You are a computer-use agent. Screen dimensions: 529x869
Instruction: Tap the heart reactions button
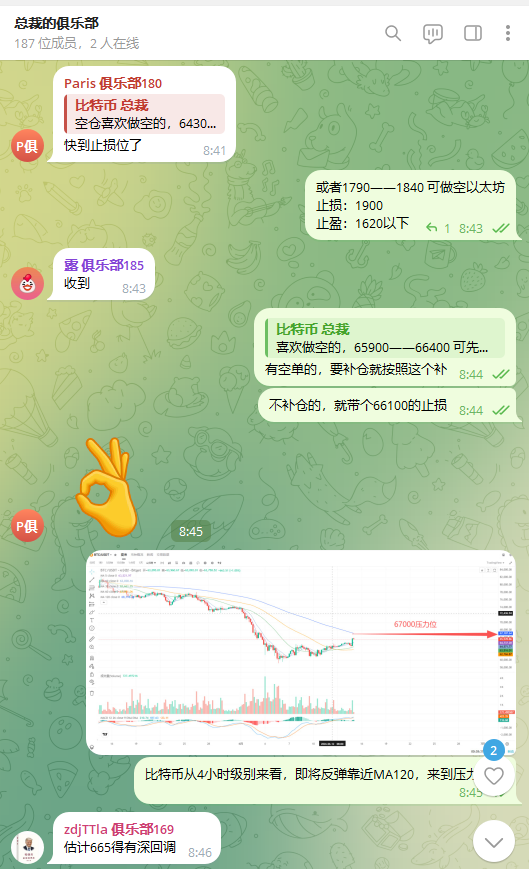[494, 775]
